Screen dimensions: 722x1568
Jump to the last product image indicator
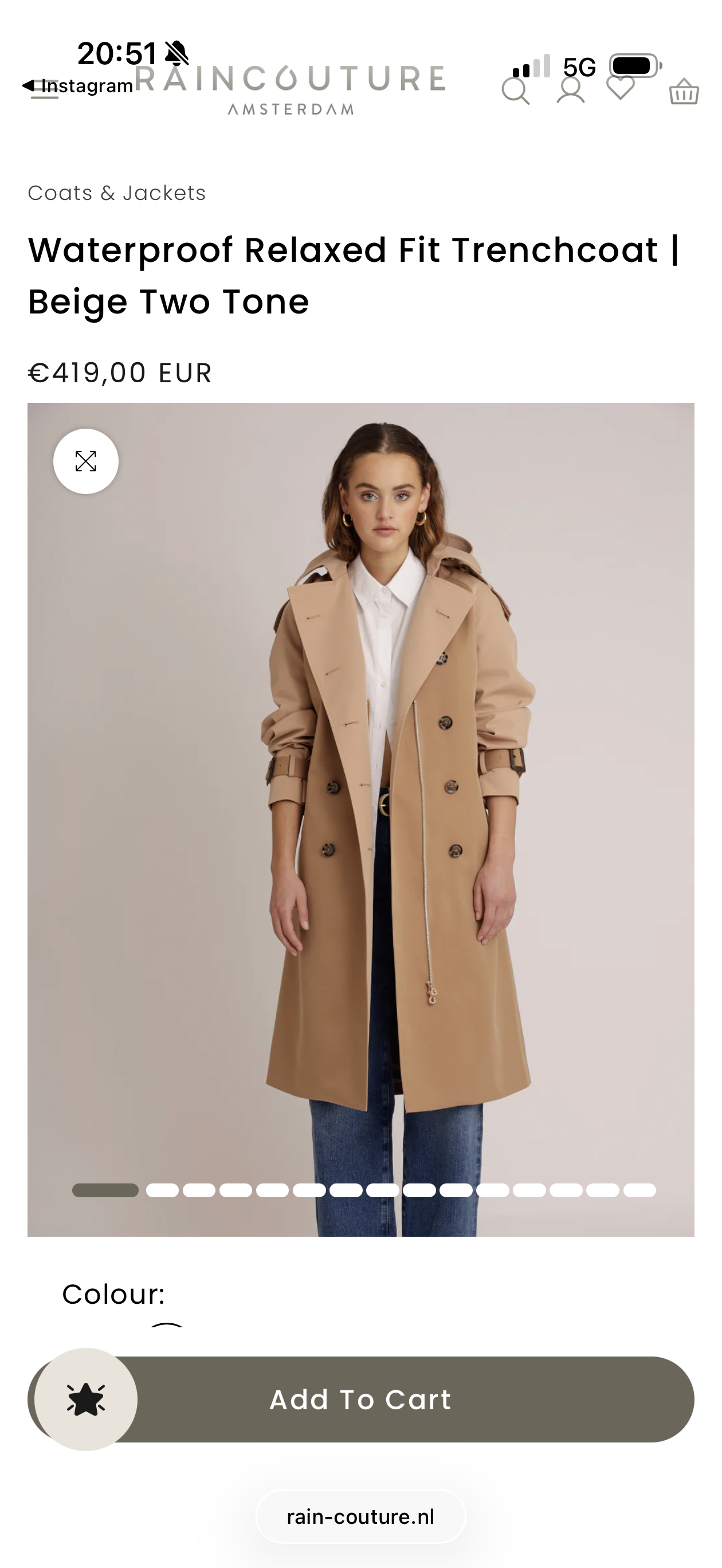[x=639, y=1190]
